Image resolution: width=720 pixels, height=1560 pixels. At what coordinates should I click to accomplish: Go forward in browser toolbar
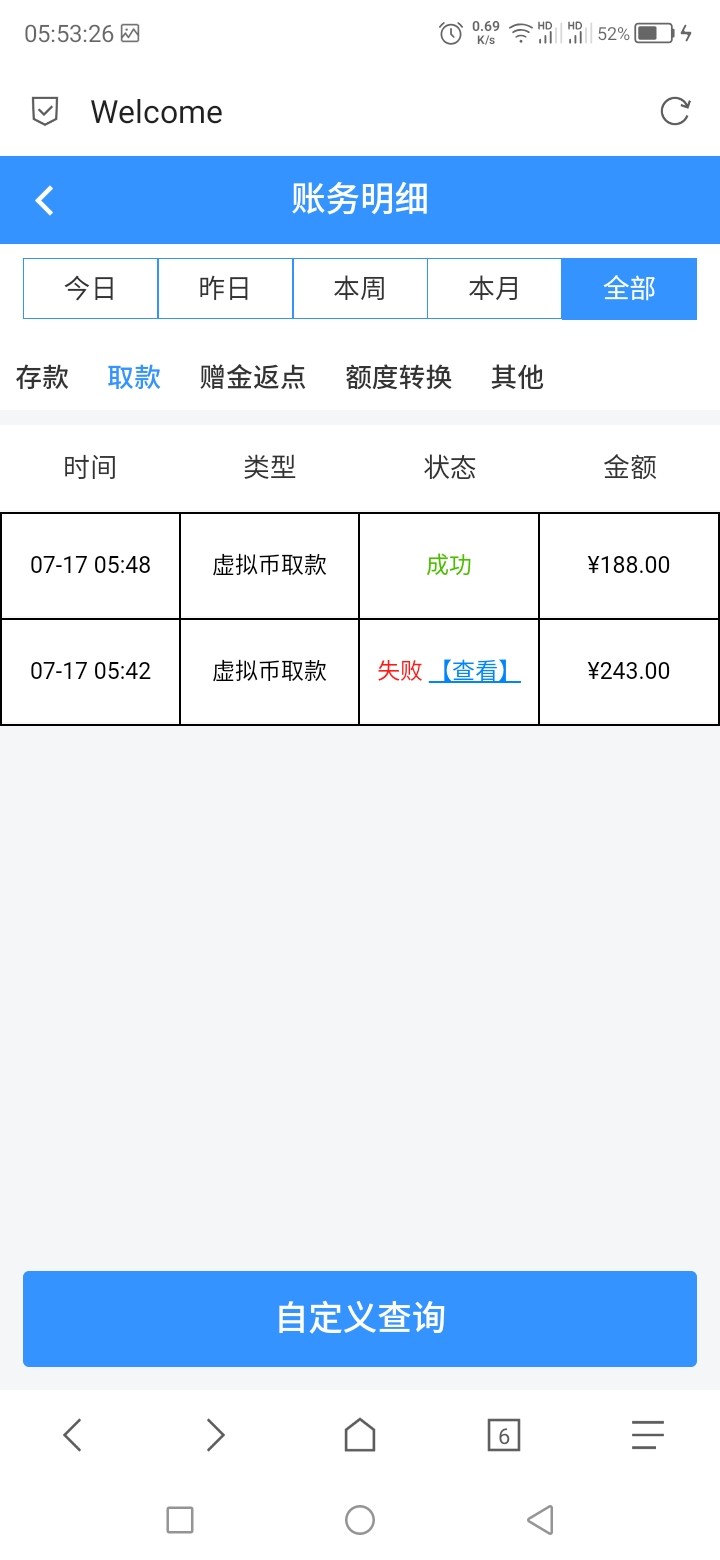point(216,1436)
